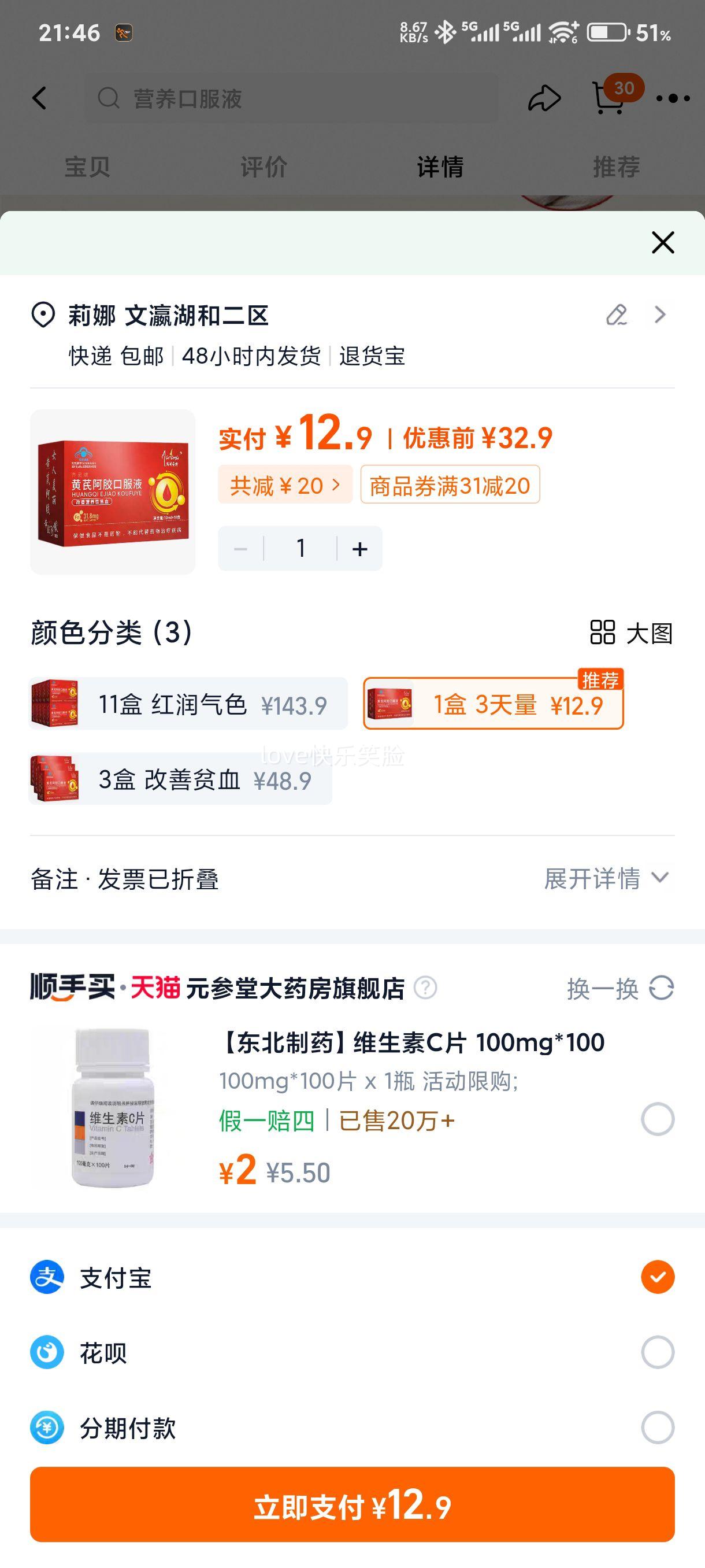Increase quantity with the plus stepper

(x=358, y=548)
